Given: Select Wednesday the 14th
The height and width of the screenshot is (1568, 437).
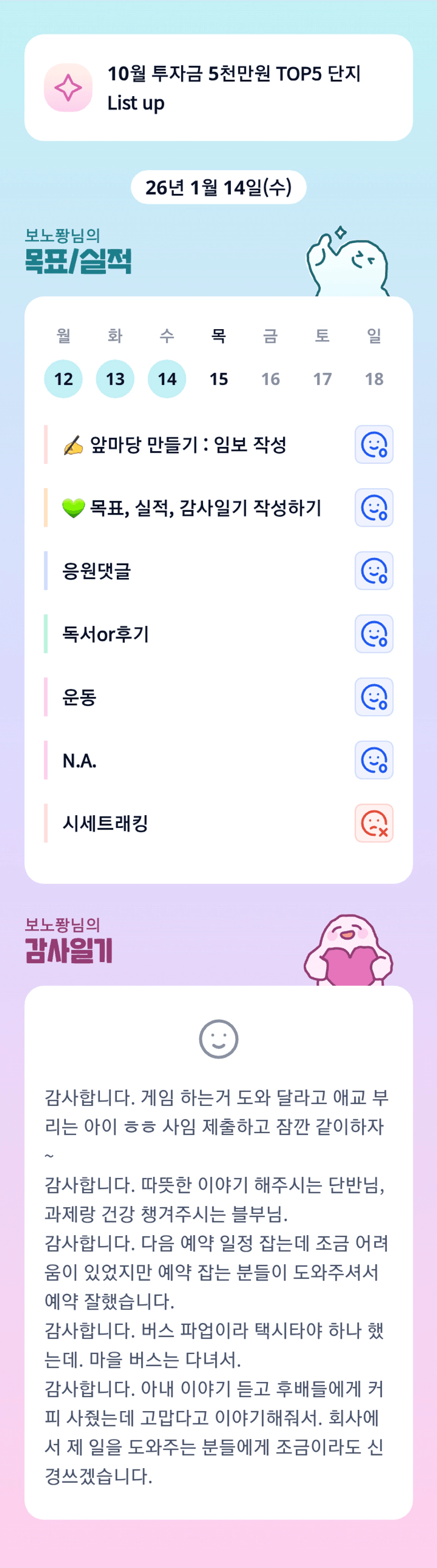Looking at the screenshot, I should point(167,379).
